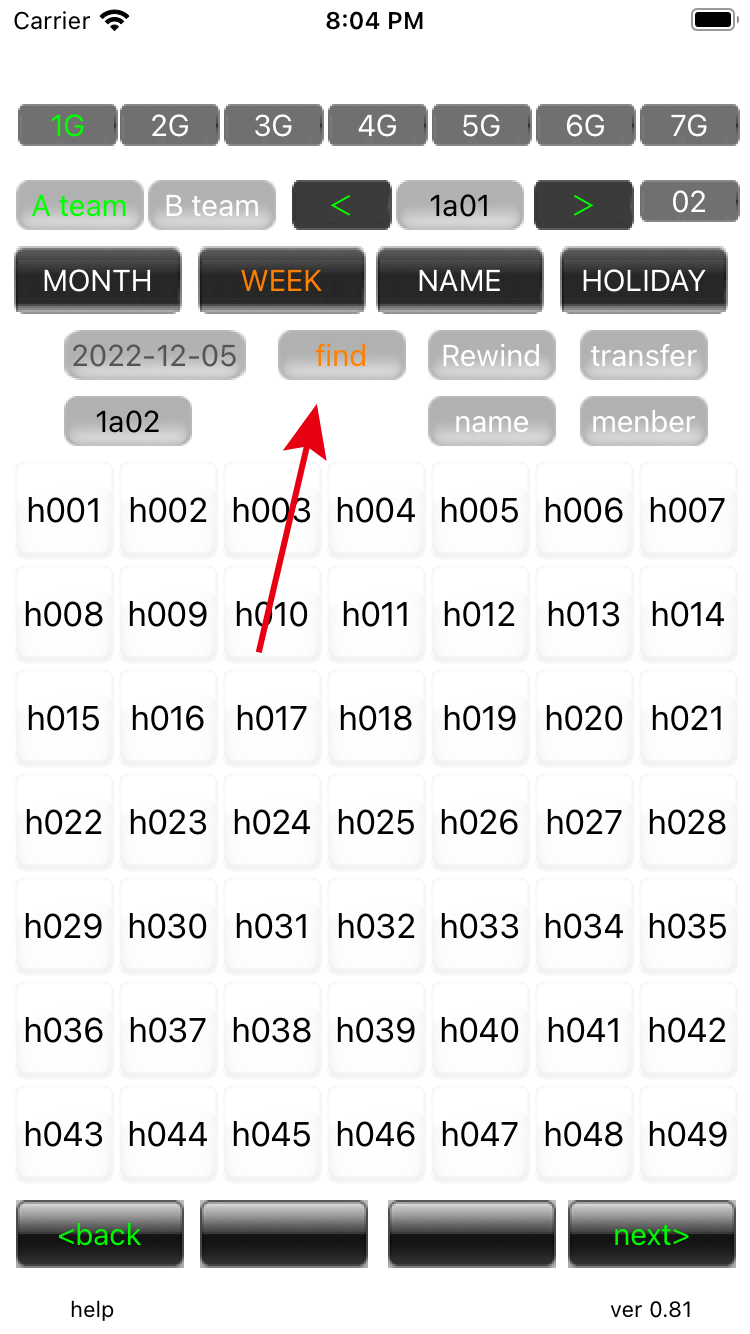Select the 7G group tab
750x1334 pixels.
[x=688, y=126]
